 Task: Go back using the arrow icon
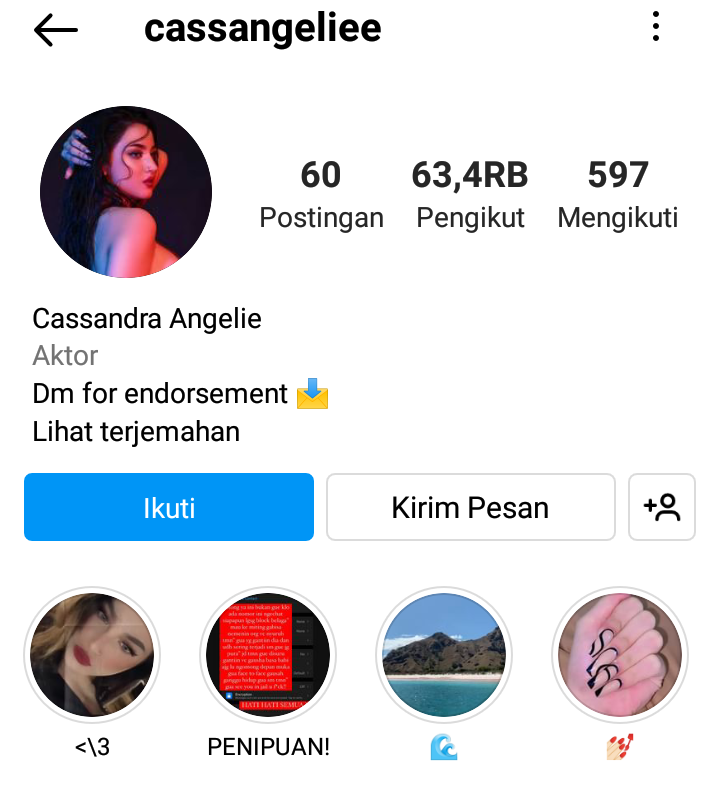point(55,30)
